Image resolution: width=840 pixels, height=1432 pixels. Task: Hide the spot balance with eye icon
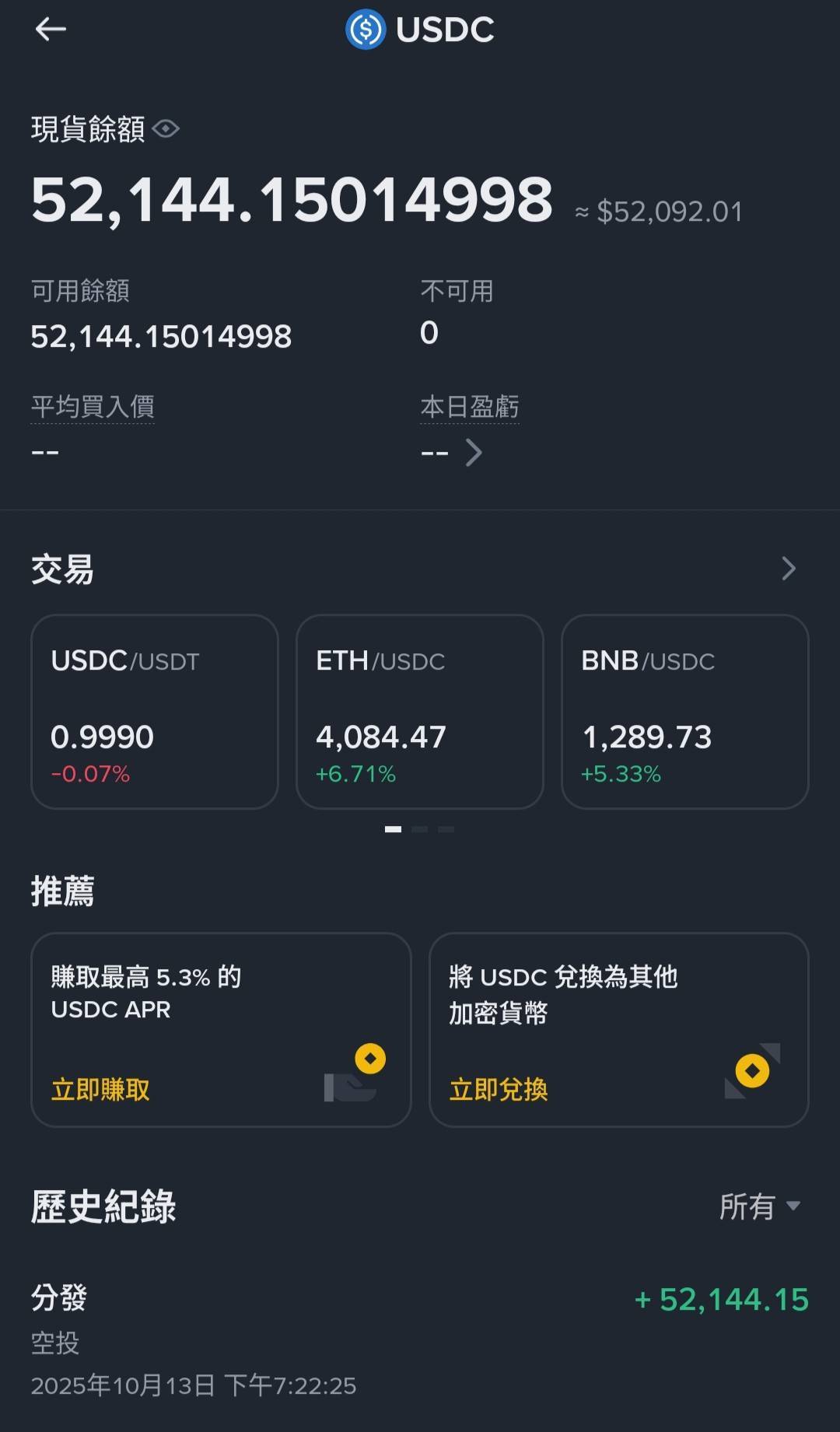click(166, 128)
